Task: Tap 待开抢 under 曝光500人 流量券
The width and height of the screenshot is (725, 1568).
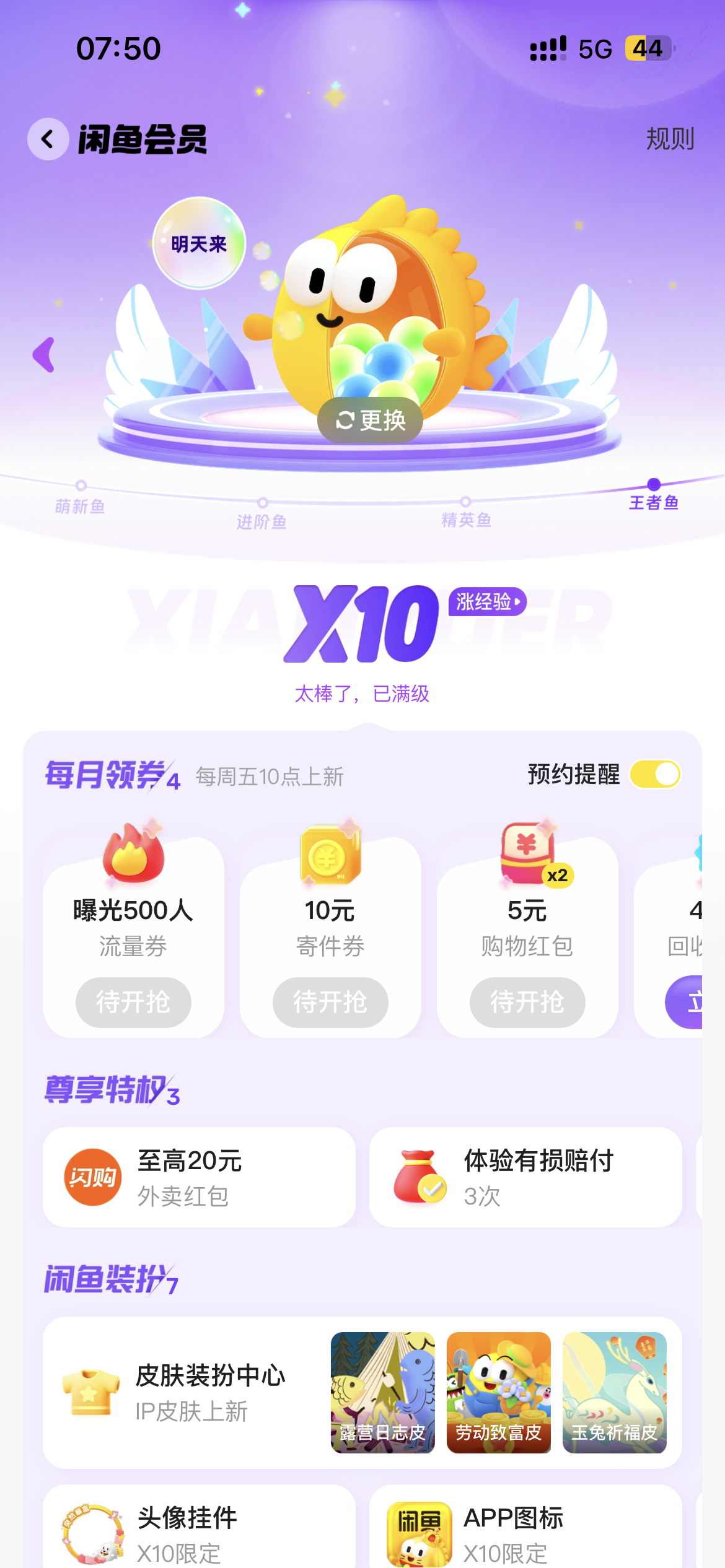Action: point(133,1002)
